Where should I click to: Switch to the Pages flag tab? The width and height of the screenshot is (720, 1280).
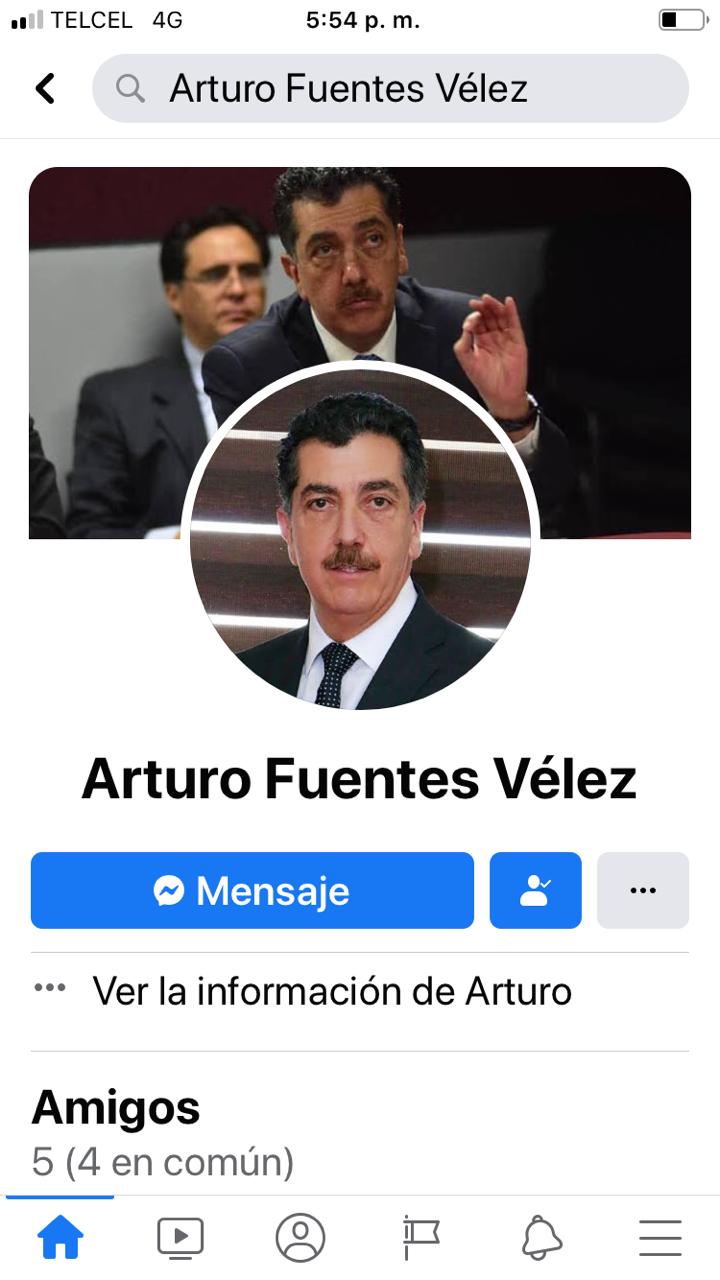click(x=420, y=1238)
